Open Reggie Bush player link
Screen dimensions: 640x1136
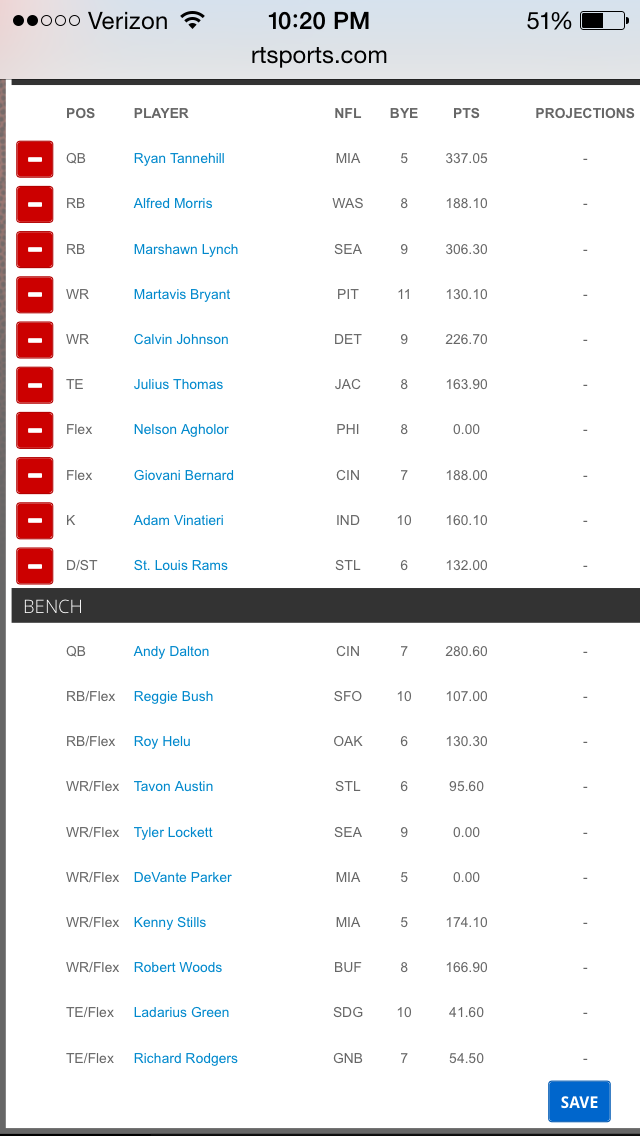pyautogui.click(x=173, y=696)
